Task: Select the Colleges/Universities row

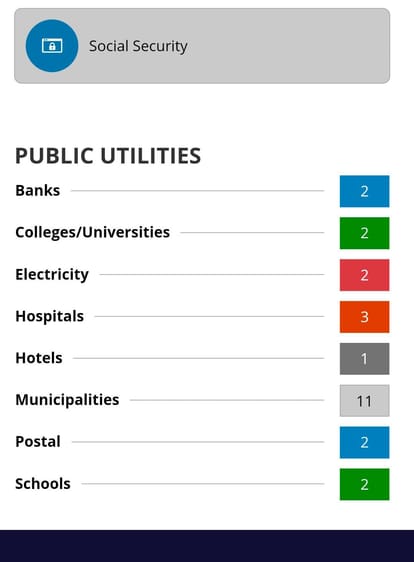Action: (202, 233)
